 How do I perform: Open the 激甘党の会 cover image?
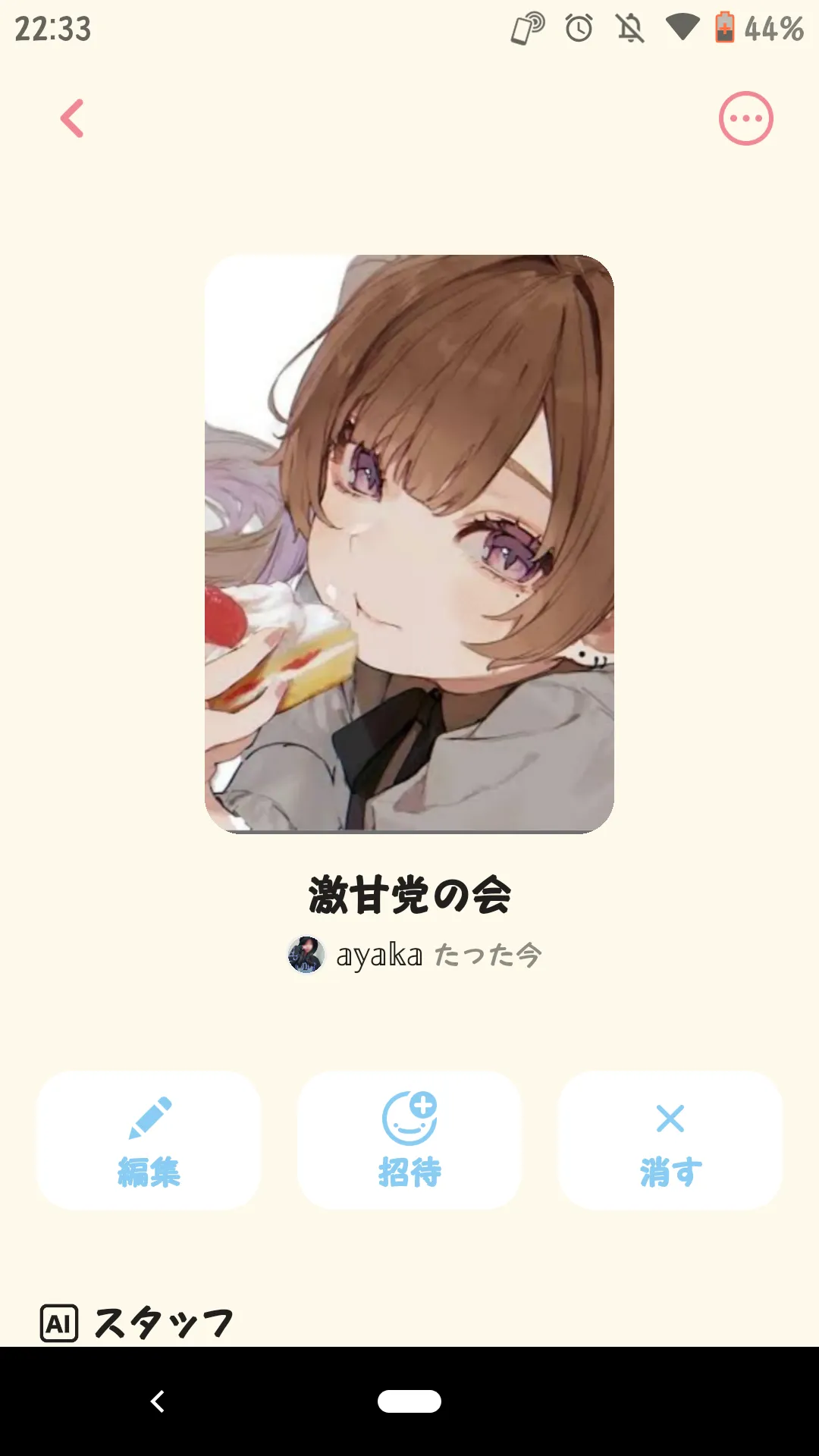point(409,544)
